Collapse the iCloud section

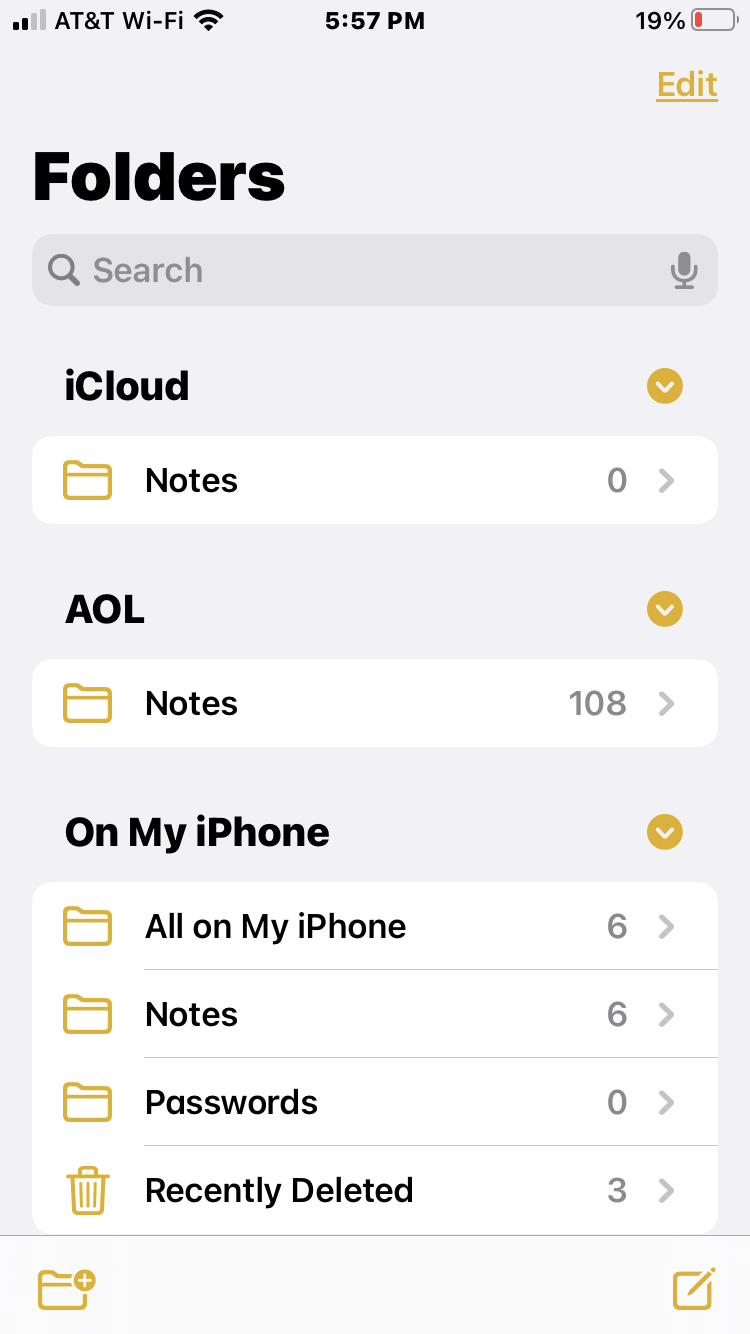click(x=664, y=386)
